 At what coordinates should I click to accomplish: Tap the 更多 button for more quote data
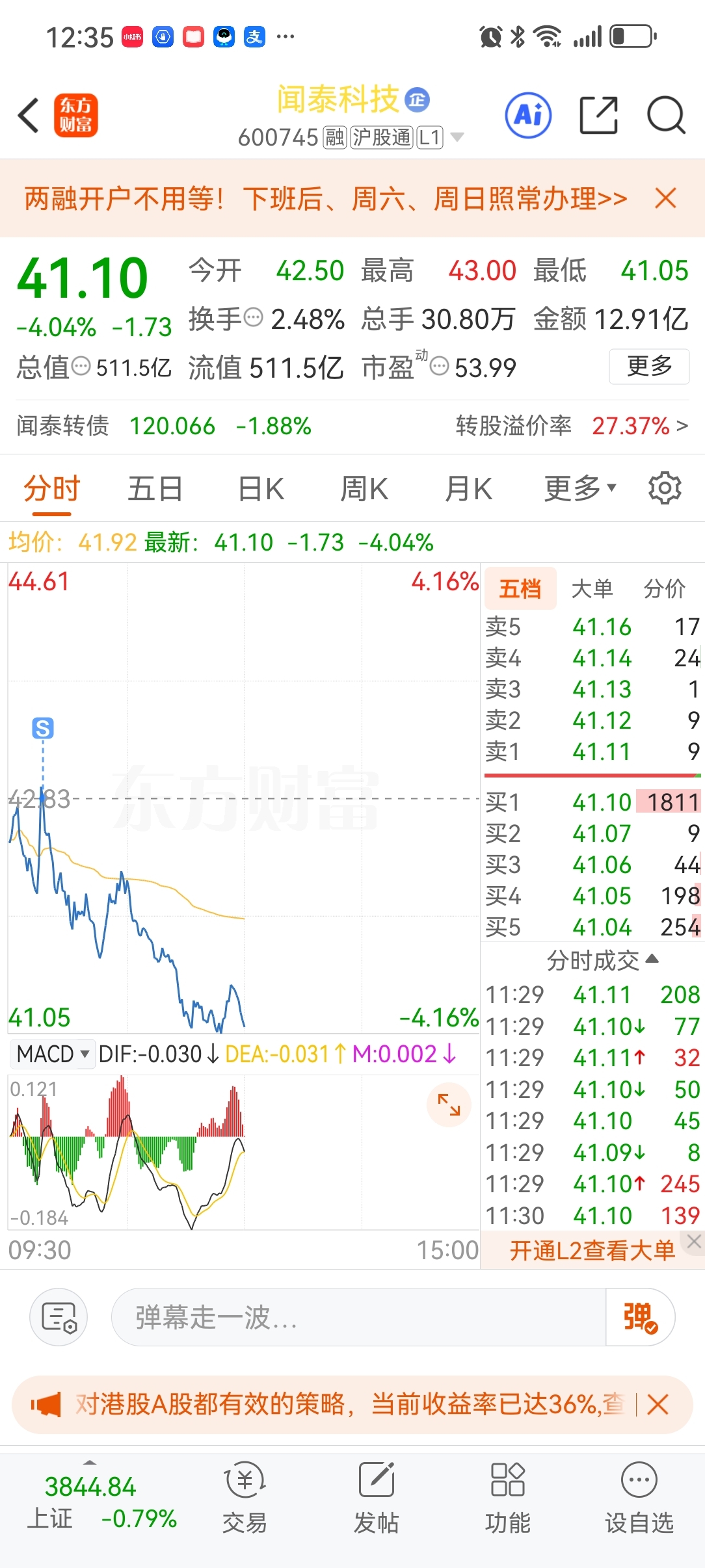649,366
